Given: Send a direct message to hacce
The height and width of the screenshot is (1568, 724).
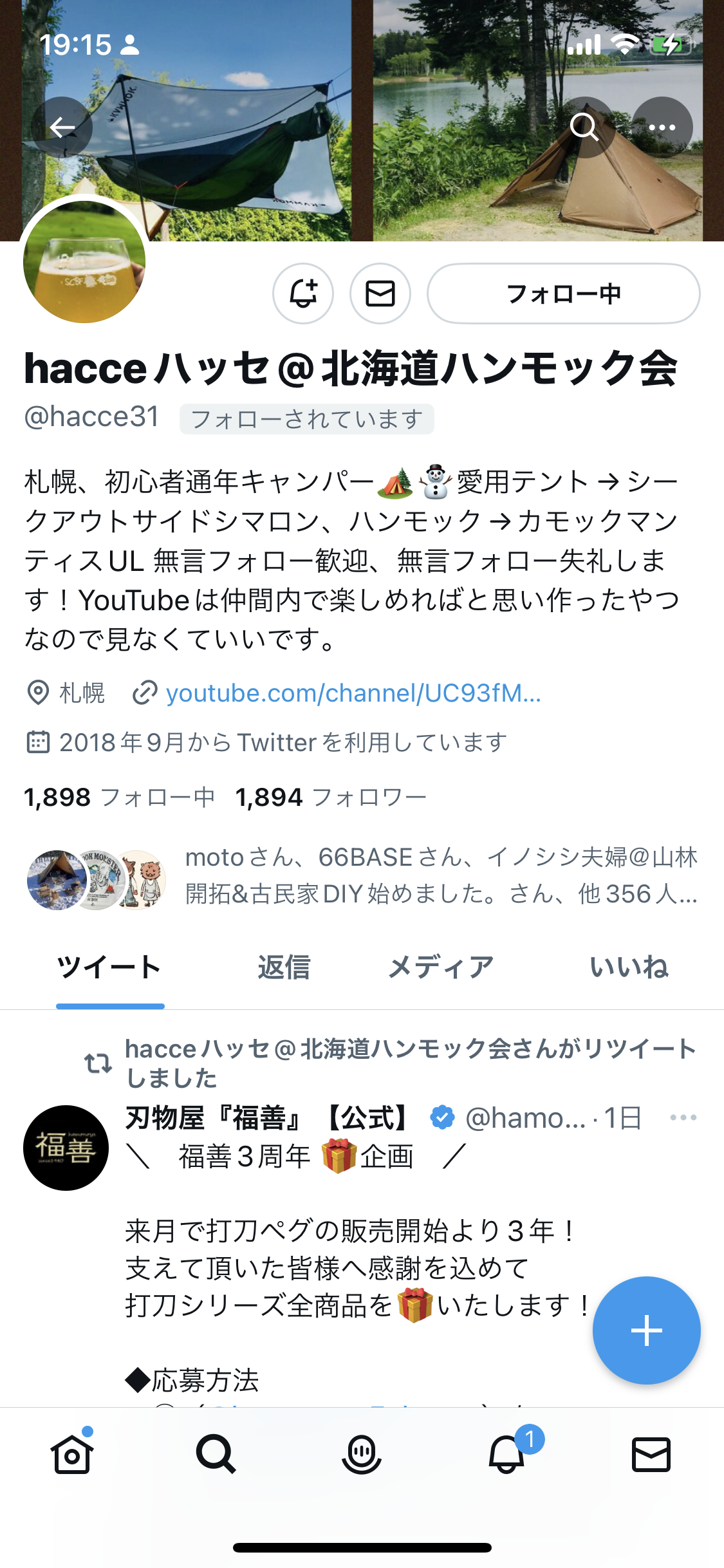Looking at the screenshot, I should point(380,294).
